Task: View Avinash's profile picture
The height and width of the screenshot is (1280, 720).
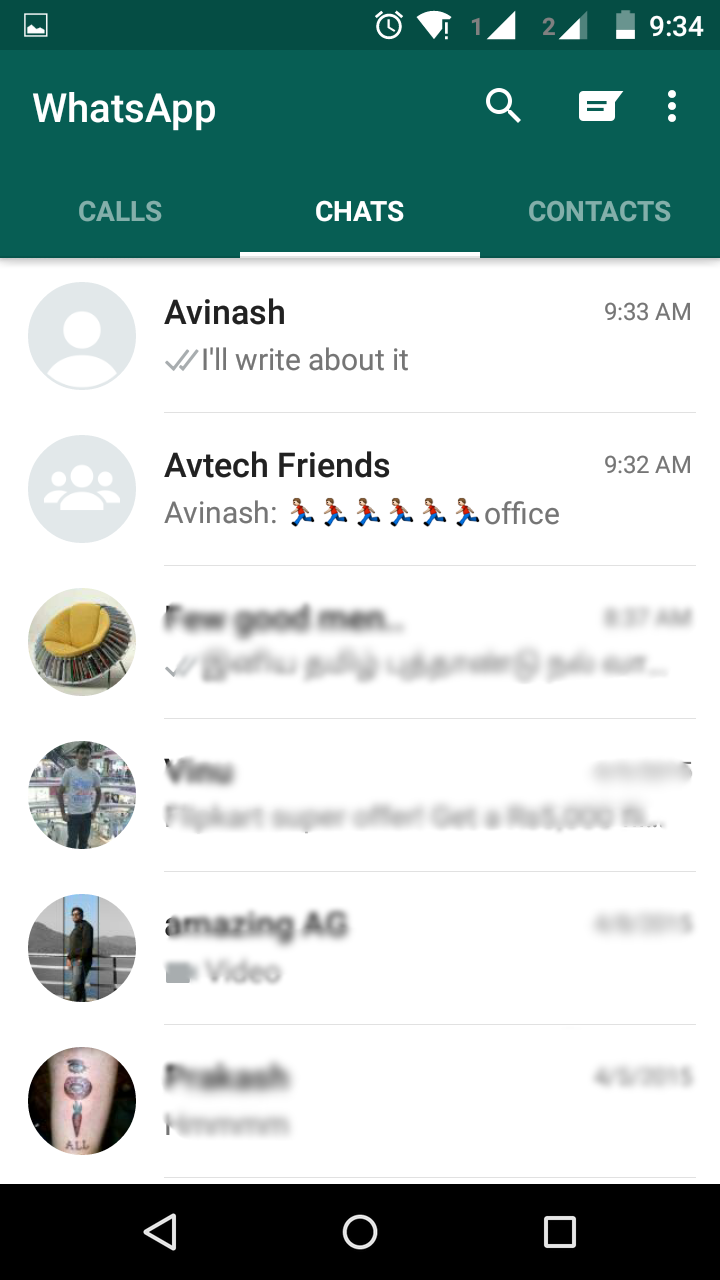Action: point(82,336)
